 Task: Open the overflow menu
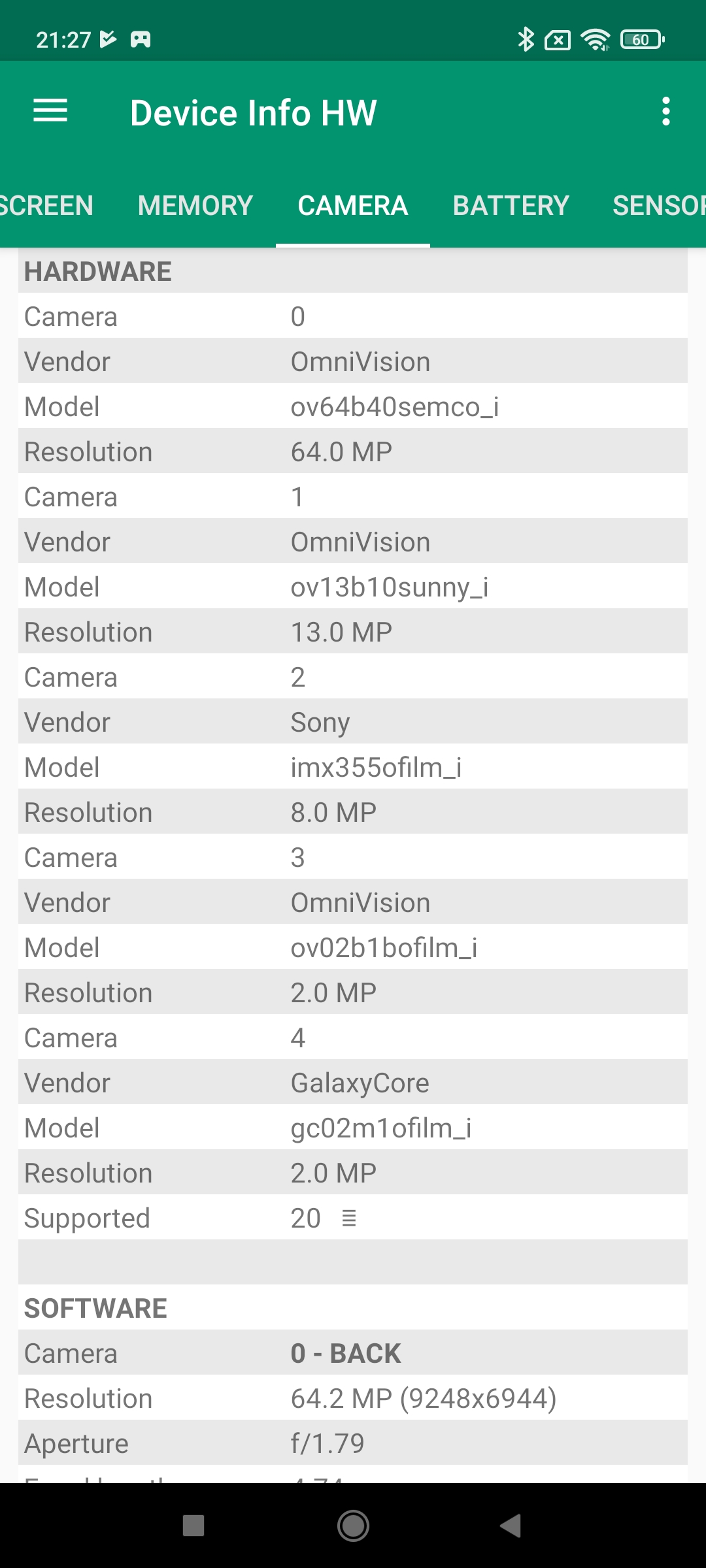point(665,112)
